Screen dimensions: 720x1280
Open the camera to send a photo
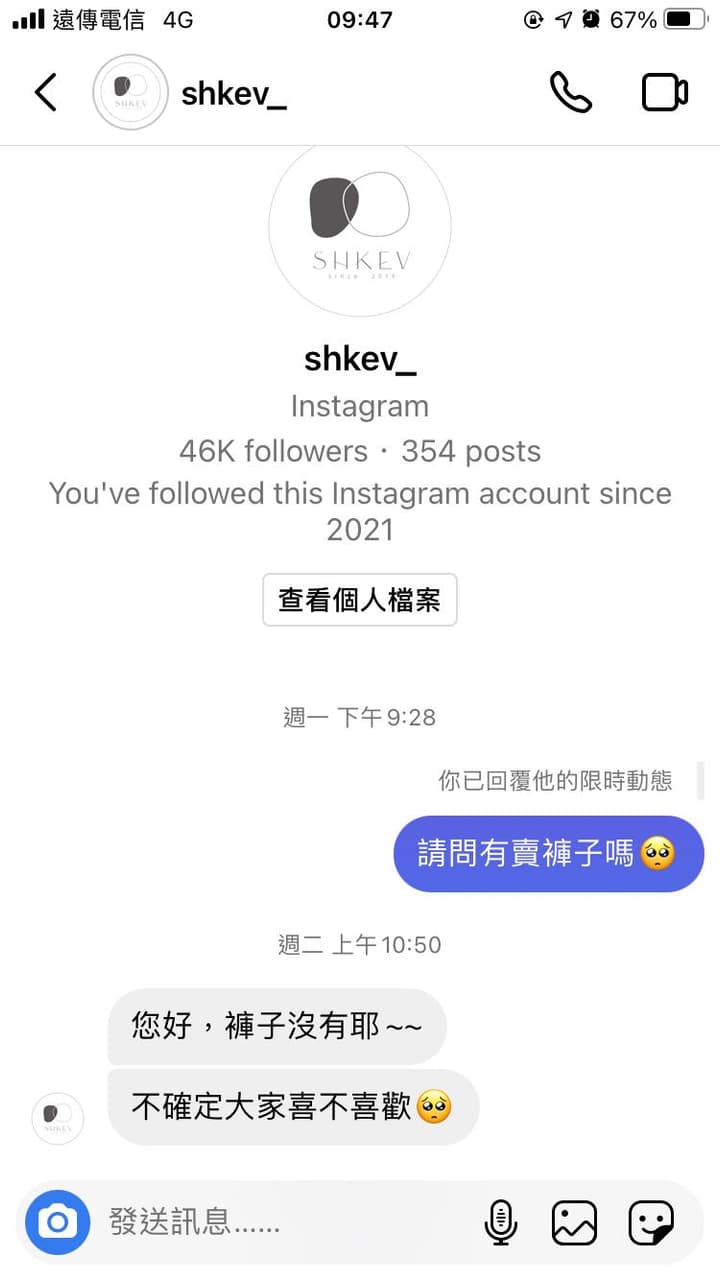[x=57, y=1222]
